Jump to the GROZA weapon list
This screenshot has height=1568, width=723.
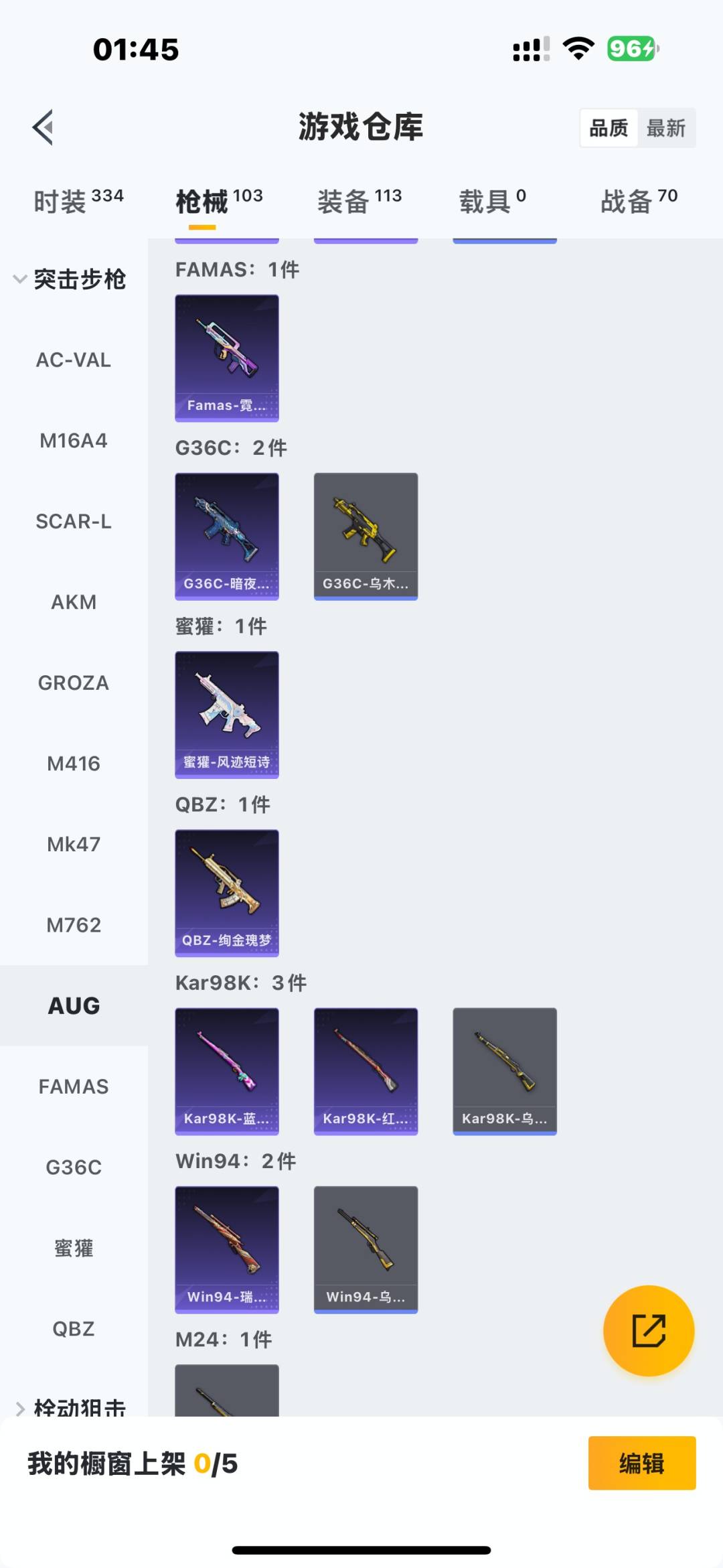coord(74,683)
